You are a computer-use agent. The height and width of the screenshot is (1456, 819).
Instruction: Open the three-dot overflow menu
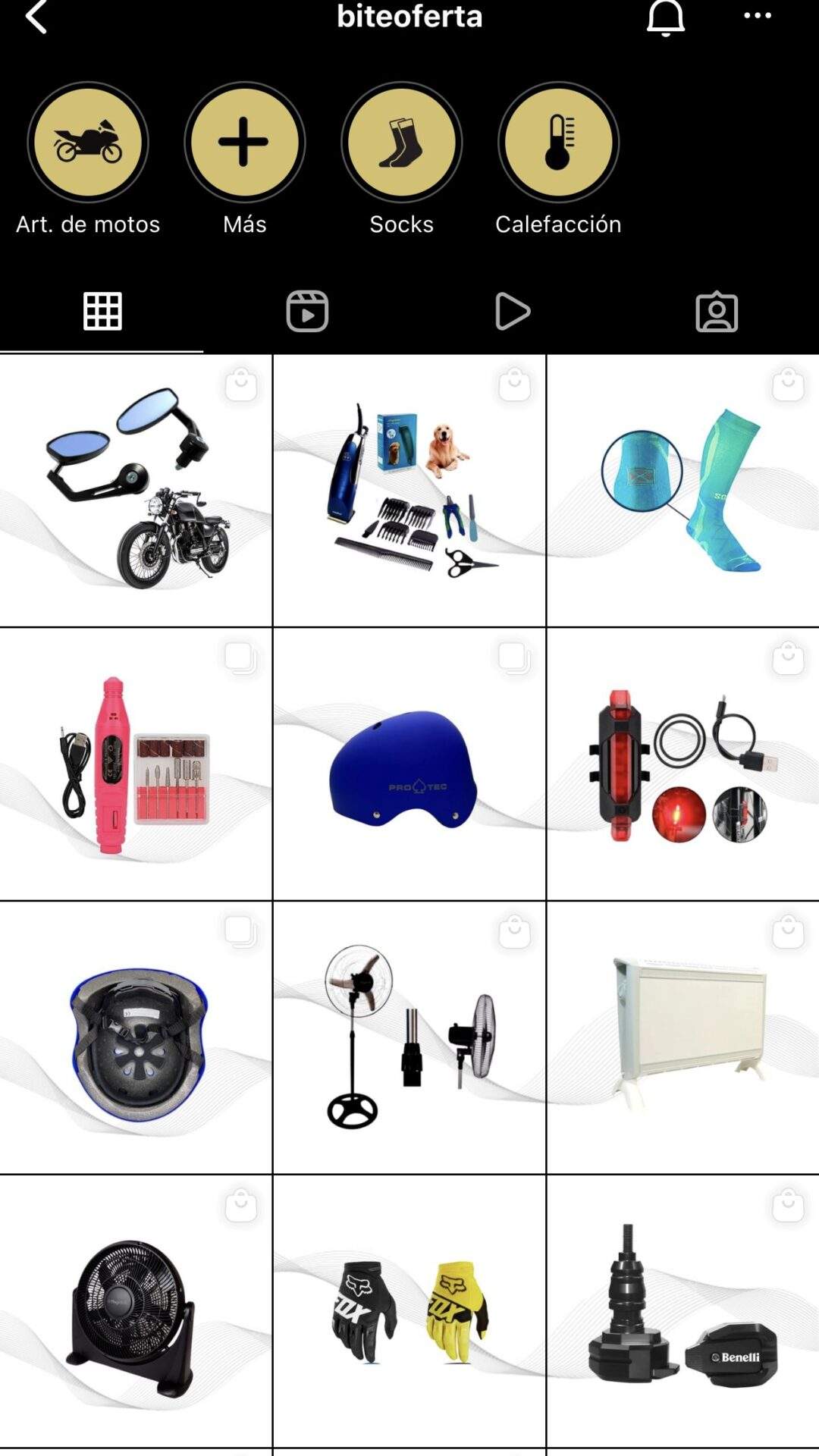757,16
